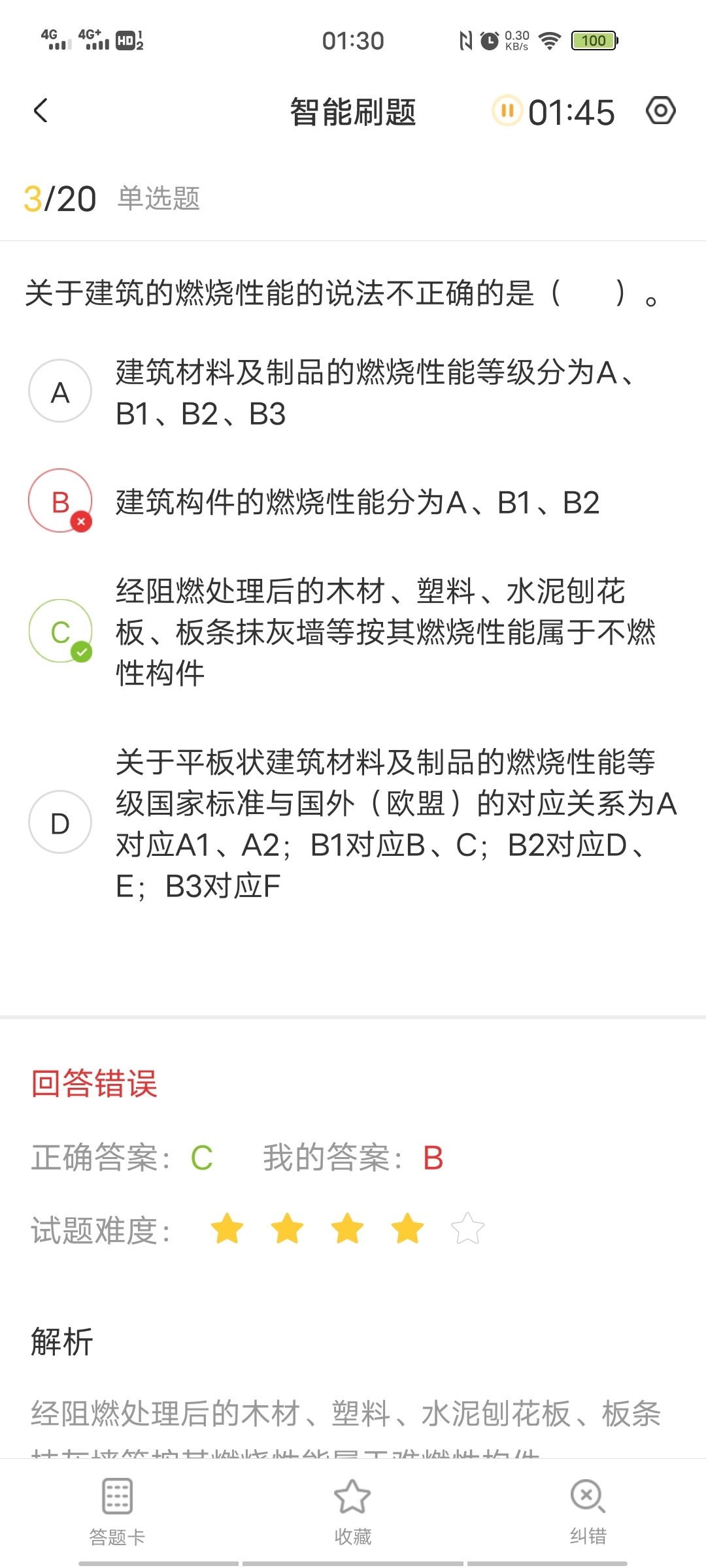Go back from the quiz screen
This screenshot has width=706, height=1568.
click(41, 111)
